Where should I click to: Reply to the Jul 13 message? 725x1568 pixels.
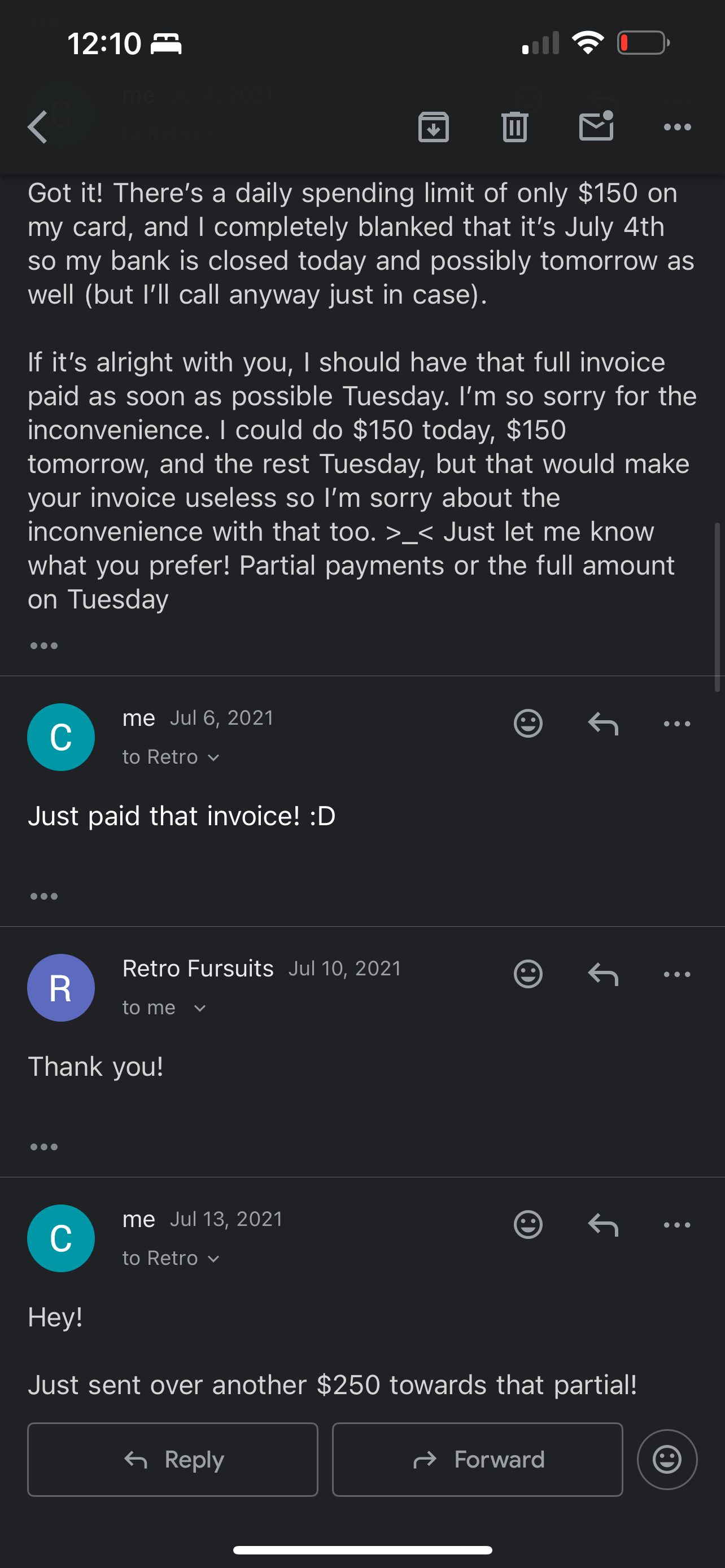pos(603,1225)
